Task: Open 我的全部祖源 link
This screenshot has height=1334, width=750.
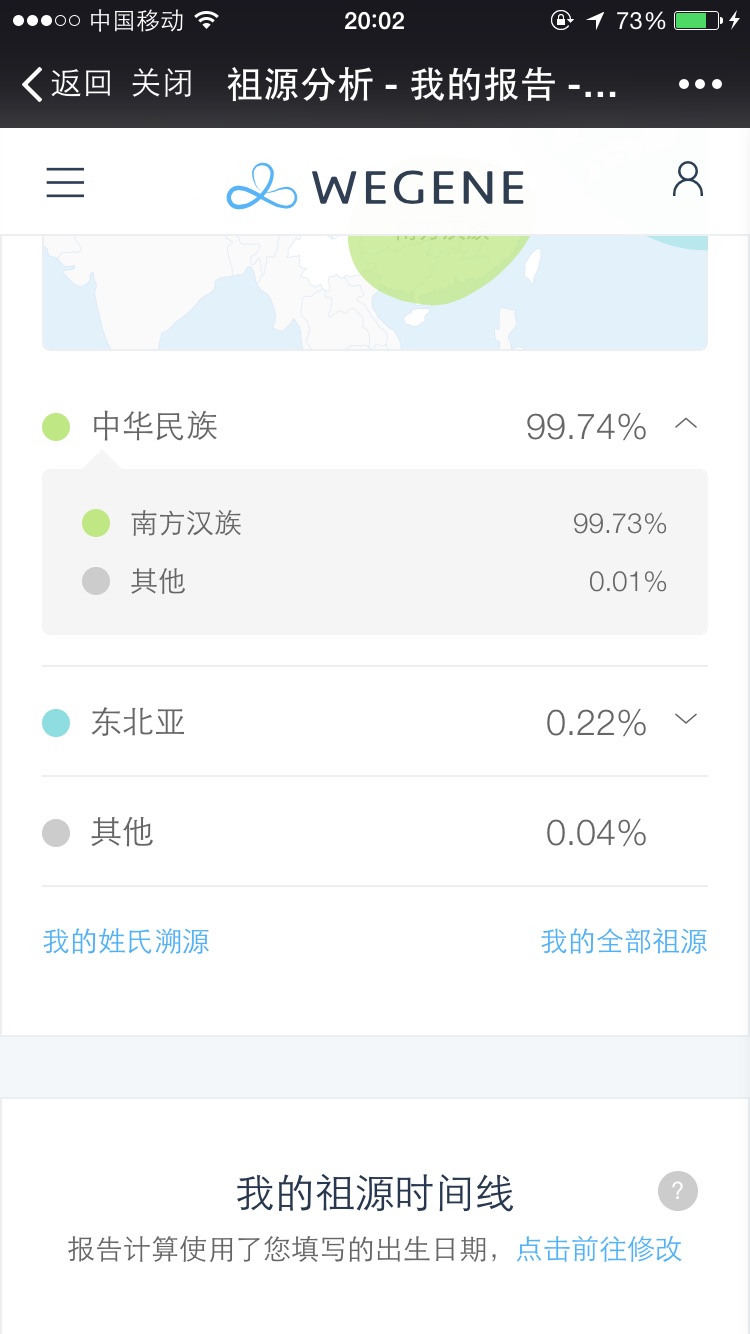Action: (x=624, y=941)
